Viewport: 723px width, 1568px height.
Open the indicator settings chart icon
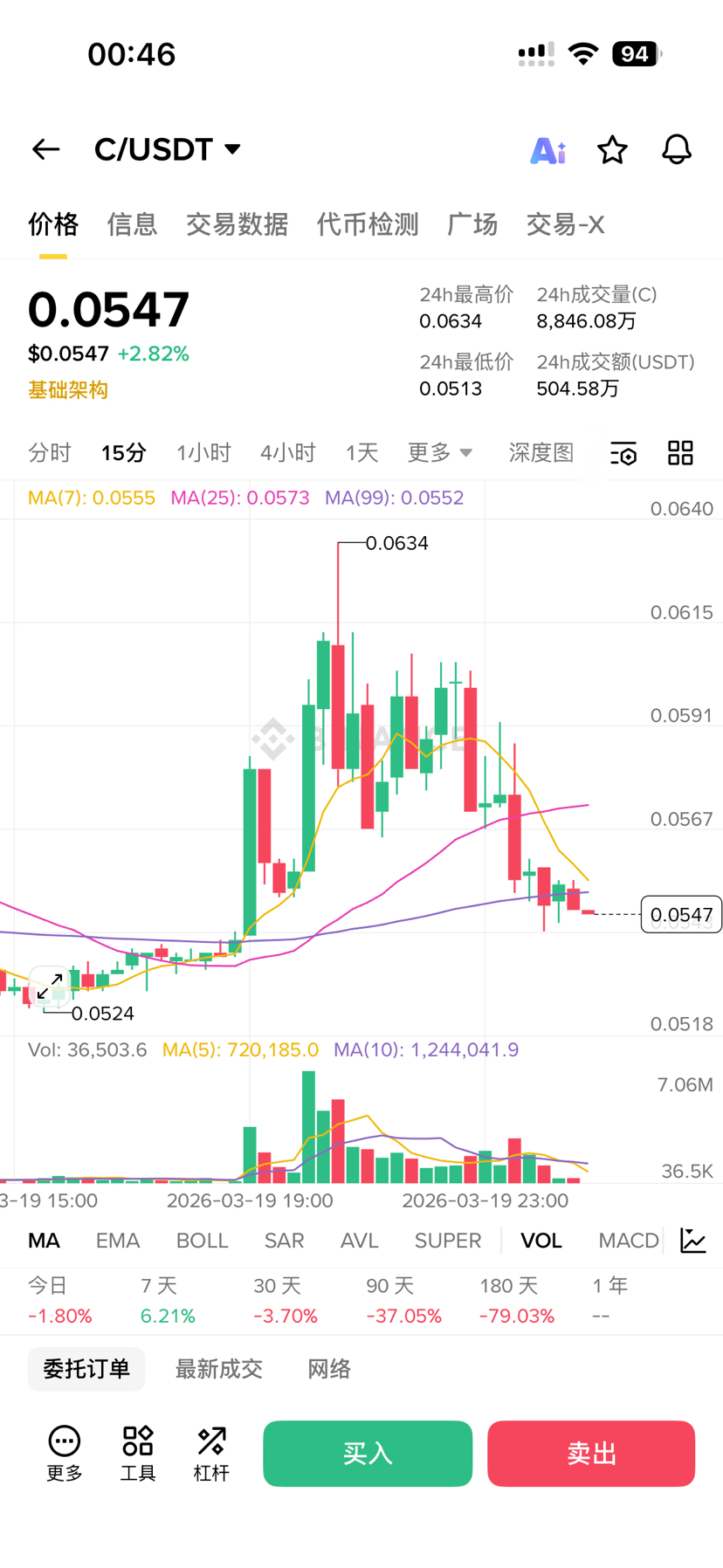pos(693,1241)
